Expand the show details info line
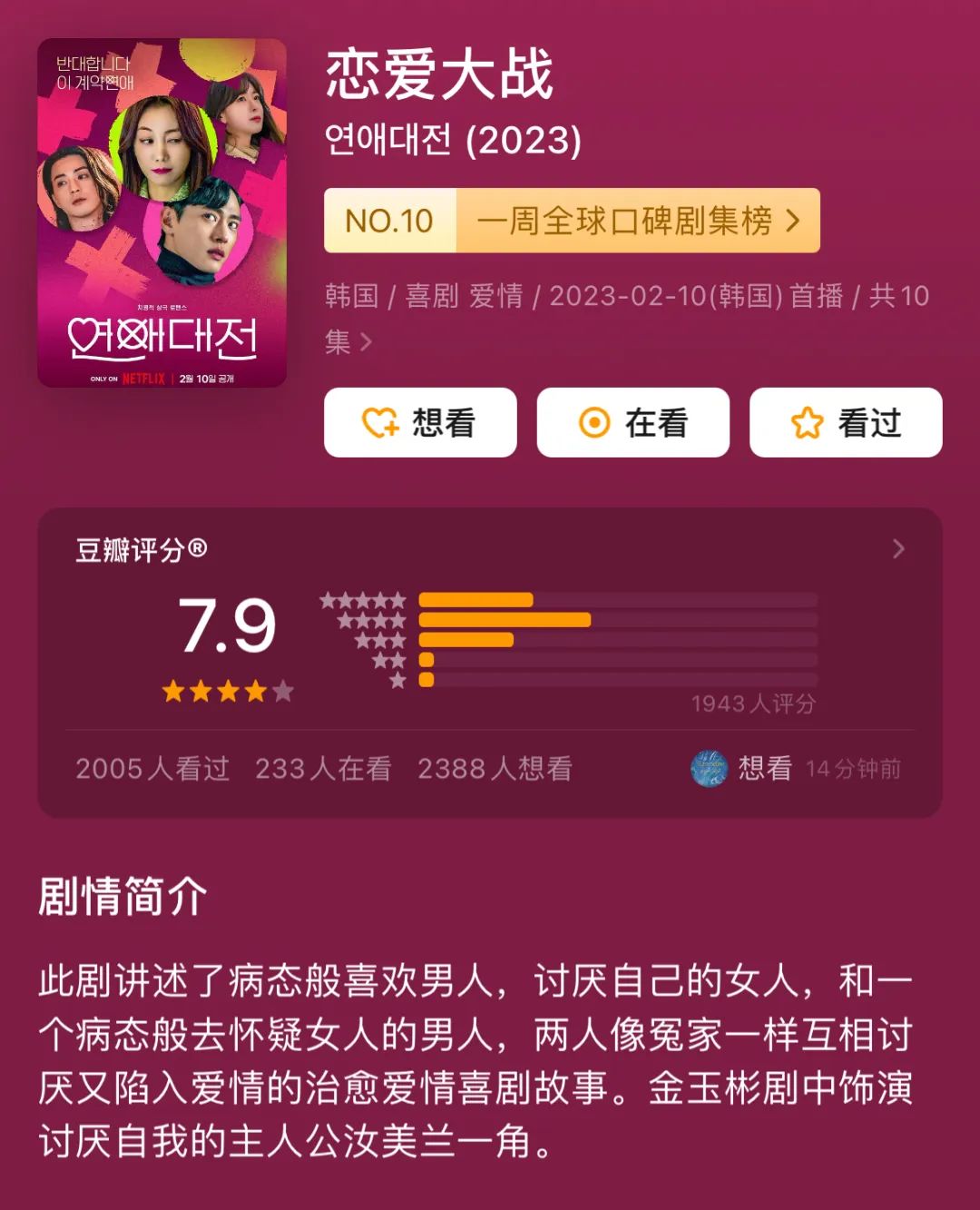The image size is (980, 1210). 366,342
